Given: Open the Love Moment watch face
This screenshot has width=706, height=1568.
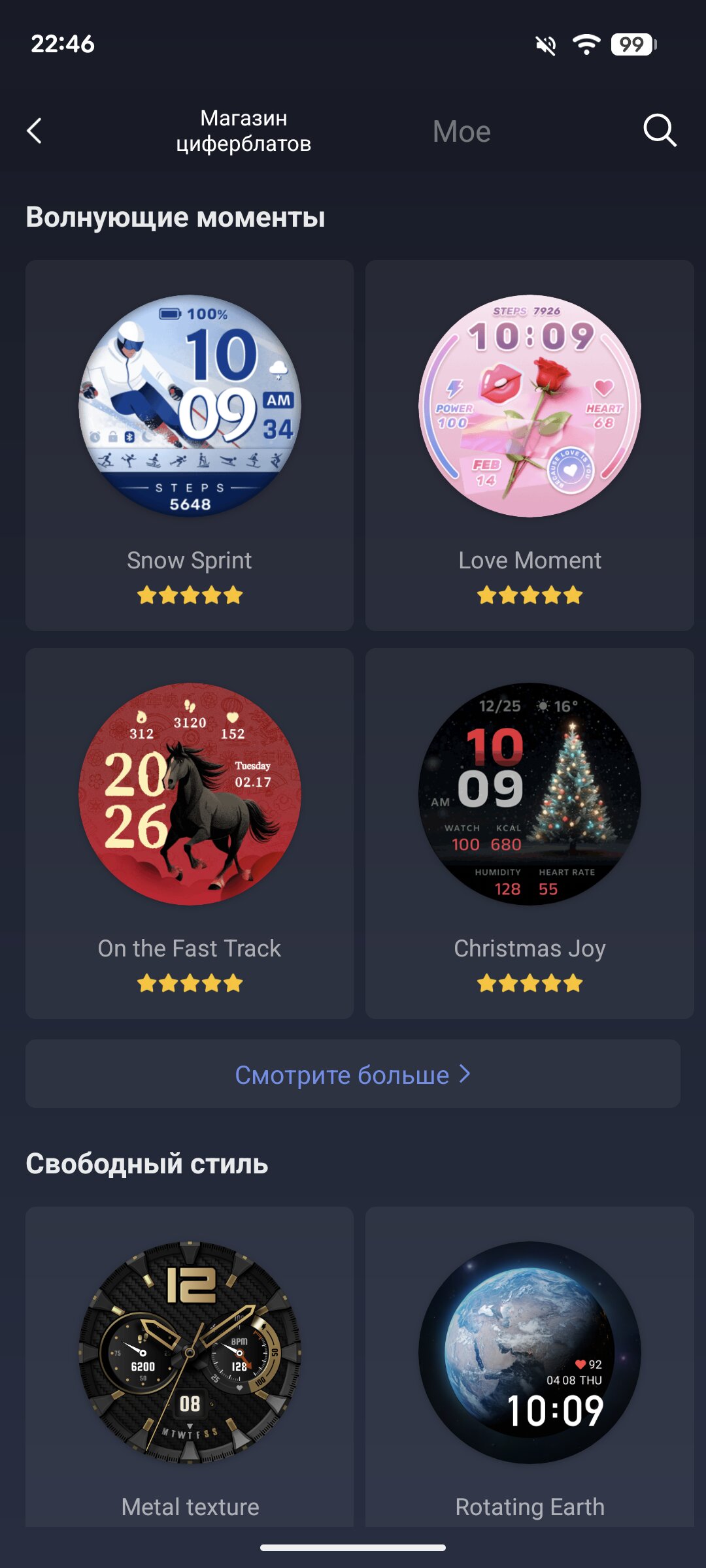Looking at the screenshot, I should click(529, 444).
